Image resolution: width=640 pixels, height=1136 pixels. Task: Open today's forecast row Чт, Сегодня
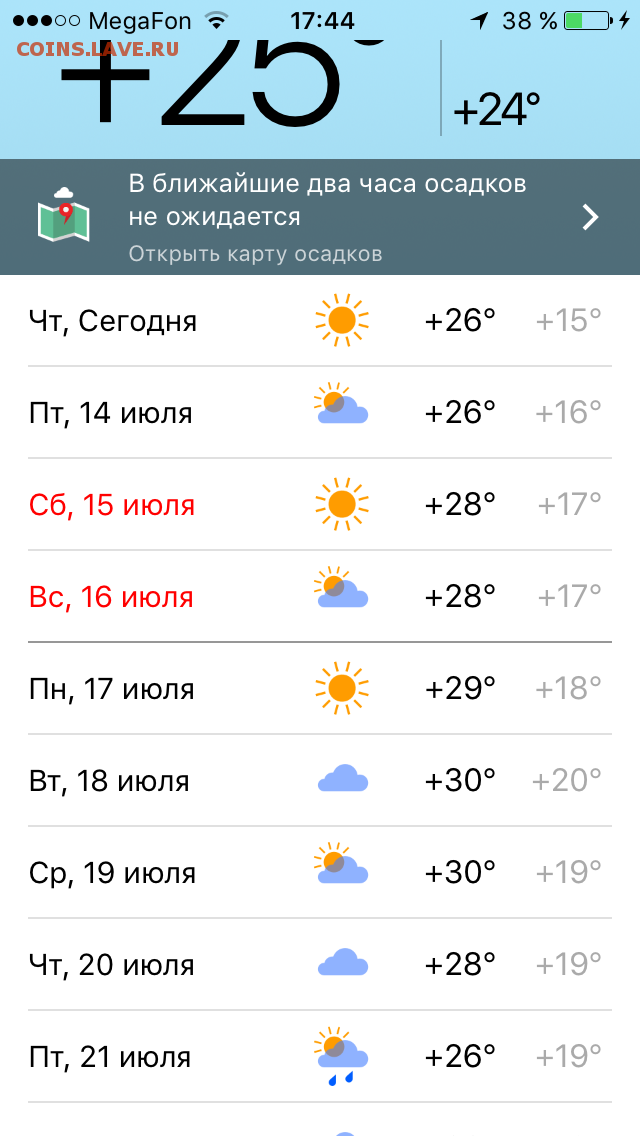click(x=320, y=320)
